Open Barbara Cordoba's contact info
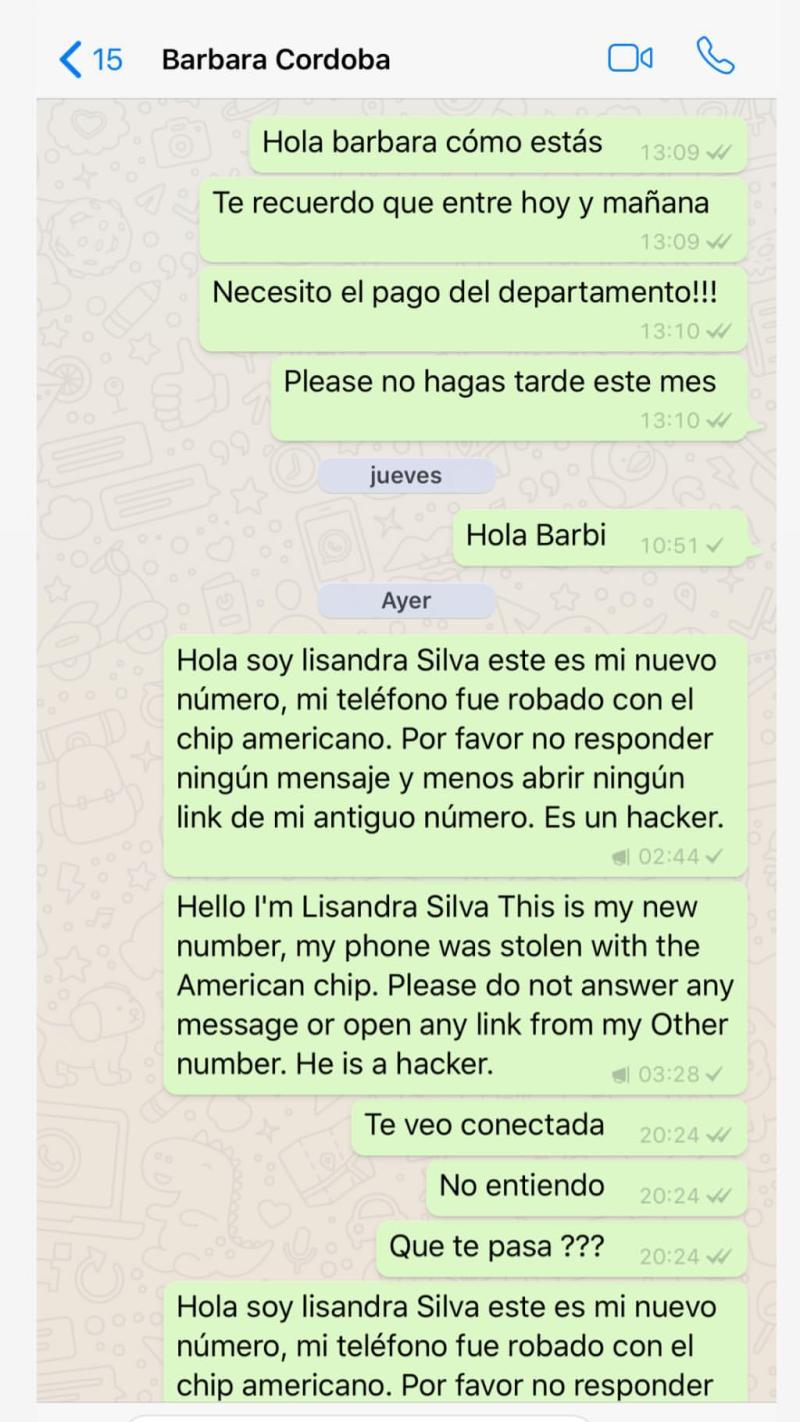This screenshot has height=1422, width=800. (x=276, y=60)
